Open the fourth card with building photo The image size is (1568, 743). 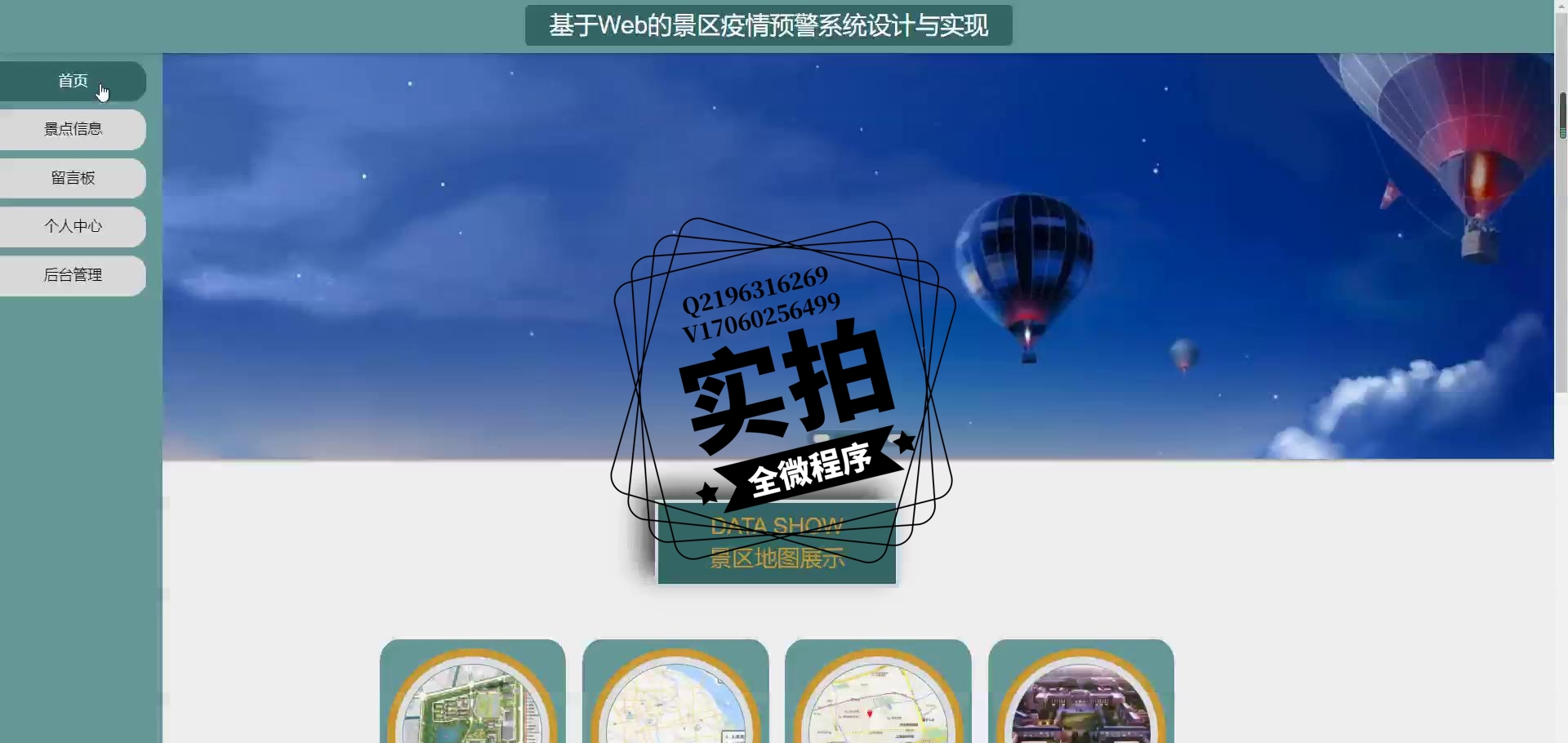[x=1080, y=698]
